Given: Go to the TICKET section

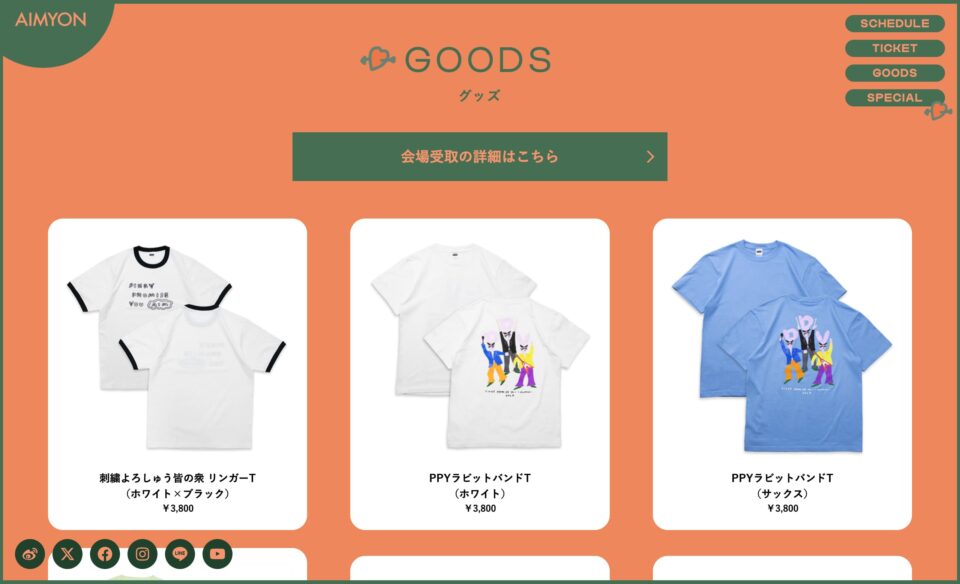Looking at the screenshot, I should pyautogui.click(x=894, y=48).
